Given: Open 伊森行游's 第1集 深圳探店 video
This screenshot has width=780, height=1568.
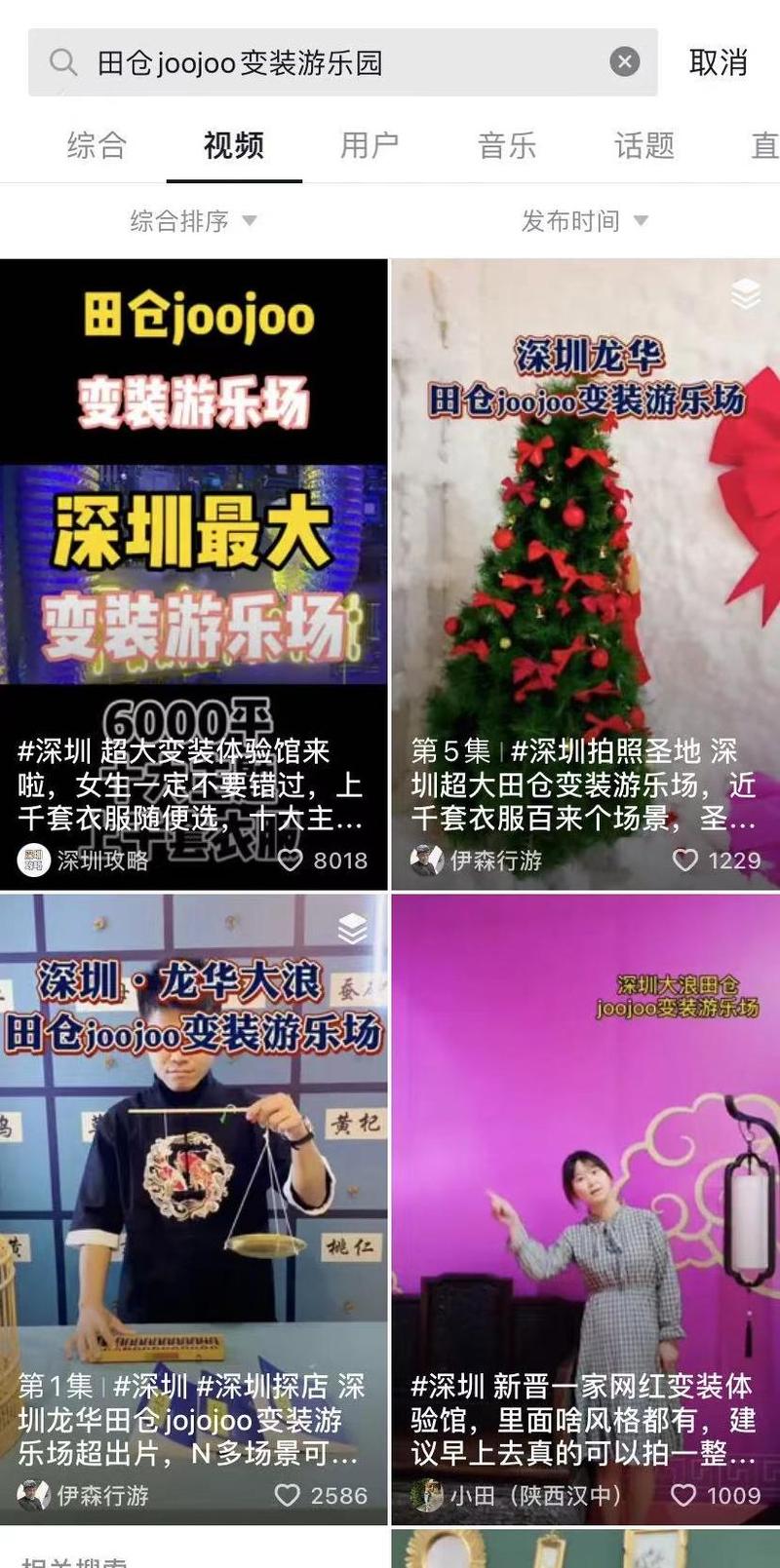Looking at the screenshot, I should point(193,1169).
